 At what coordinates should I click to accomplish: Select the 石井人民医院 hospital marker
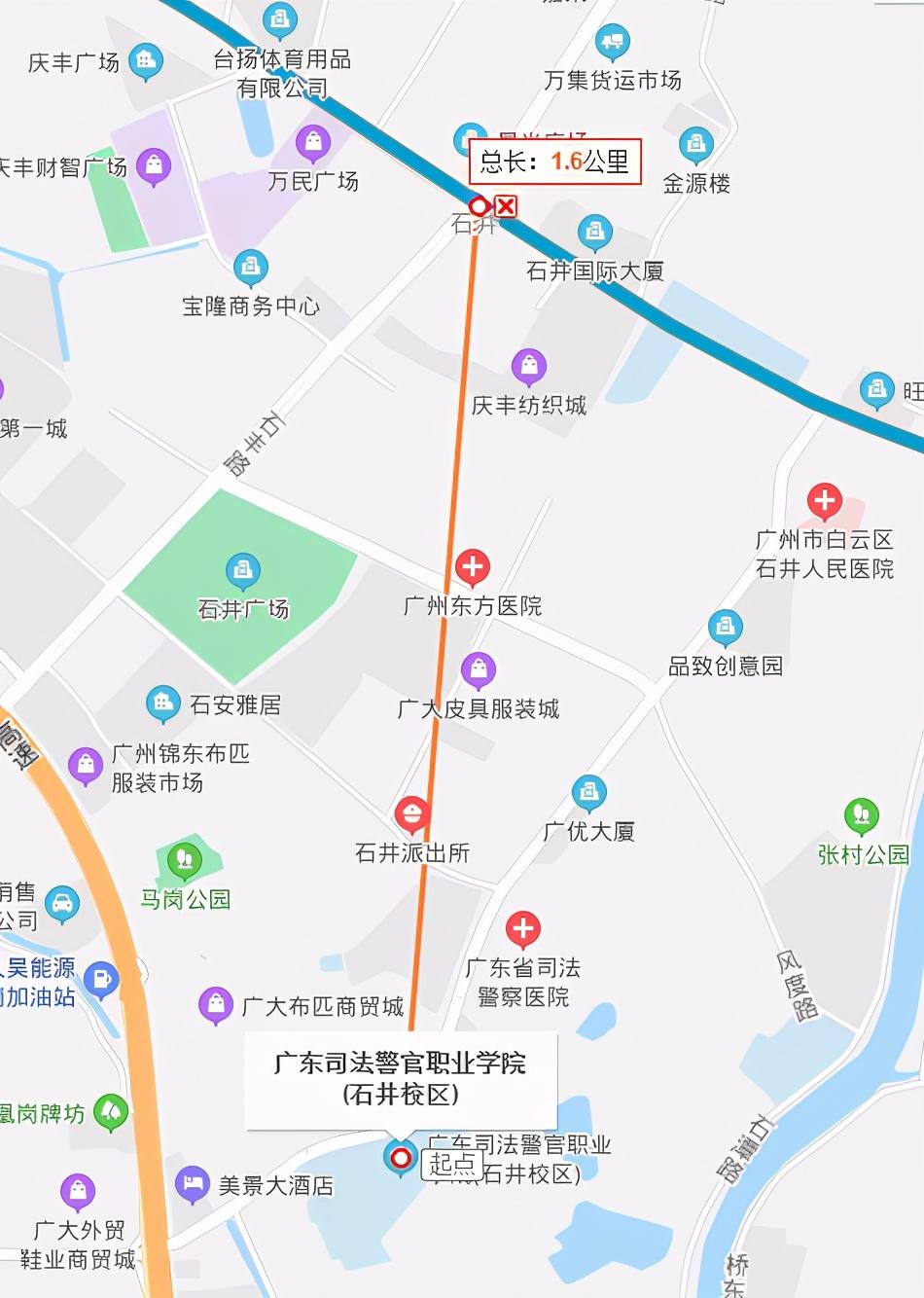pos(824,501)
